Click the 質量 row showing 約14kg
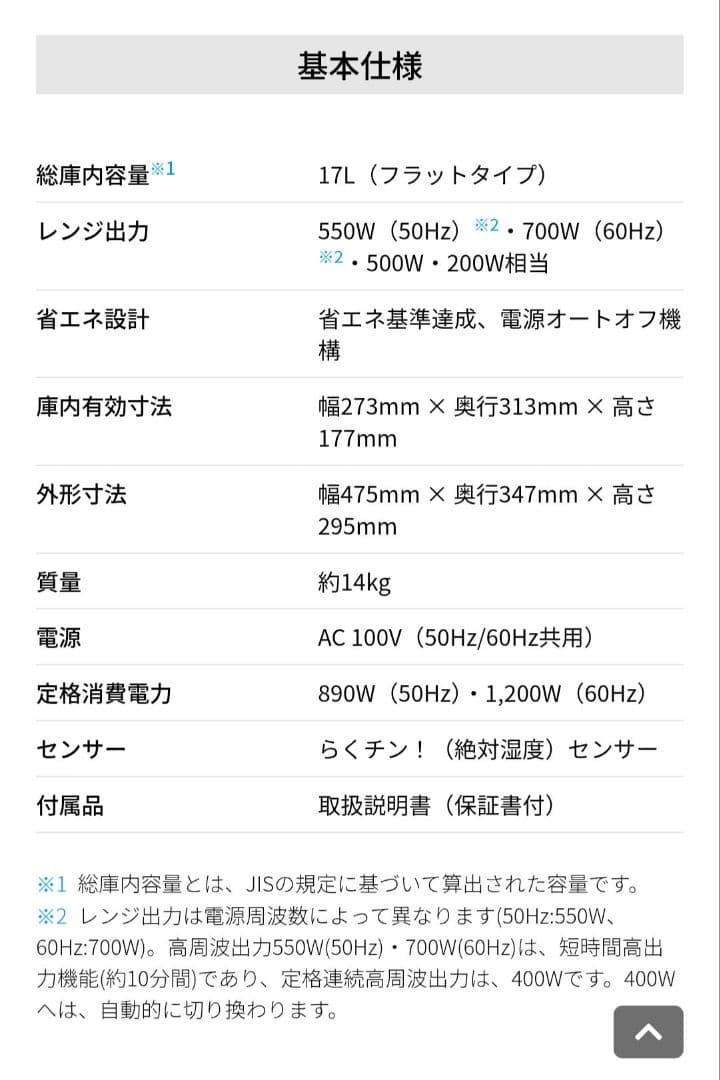Viewport: 720px width, 1080px height. pos(57,582)
